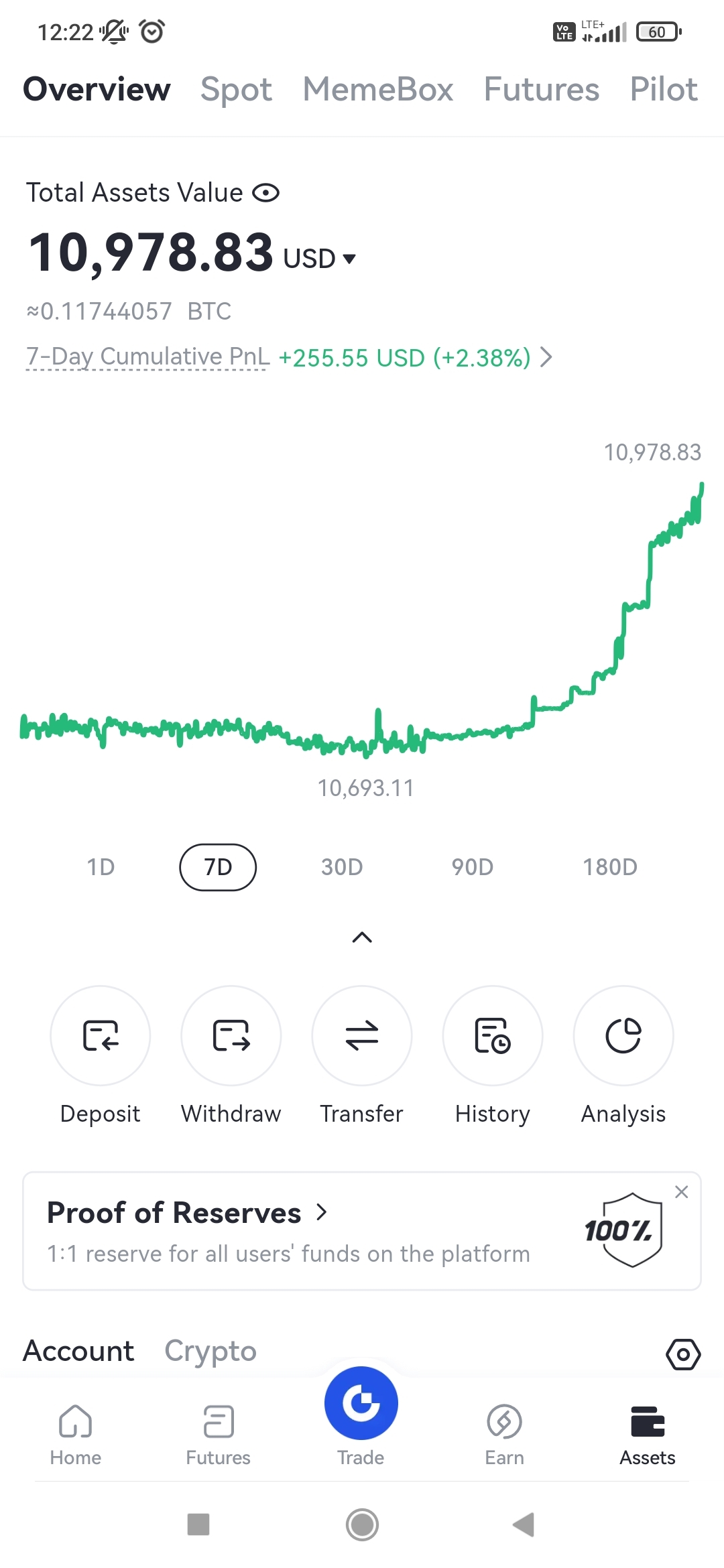The width and height of the screenshot is (724, 1568).
Task: Open the USD currency dropdown
Action: pyautogui.click(x=320, y=259)
